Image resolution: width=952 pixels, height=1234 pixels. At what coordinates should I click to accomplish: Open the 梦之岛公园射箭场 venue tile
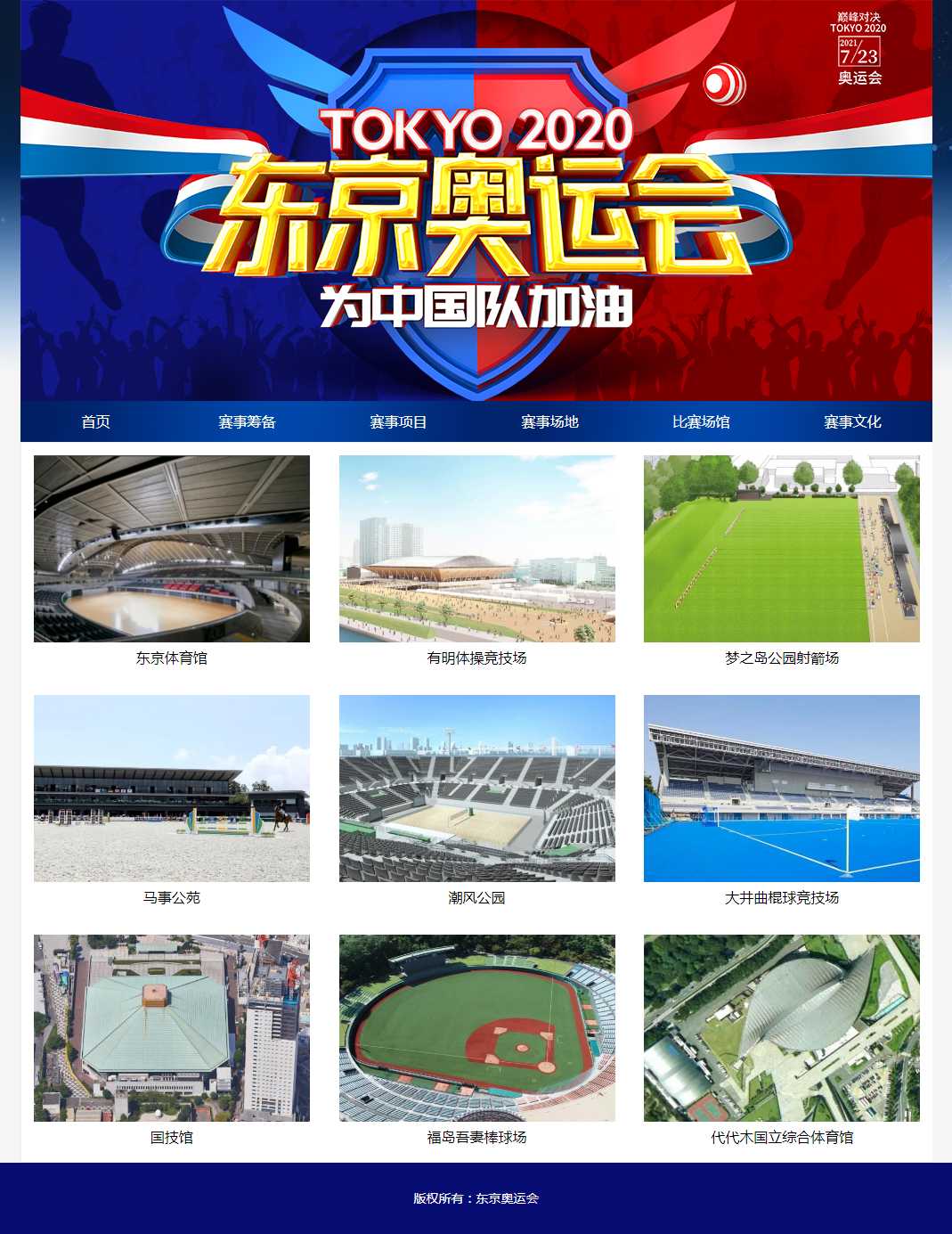pos(782,549)
